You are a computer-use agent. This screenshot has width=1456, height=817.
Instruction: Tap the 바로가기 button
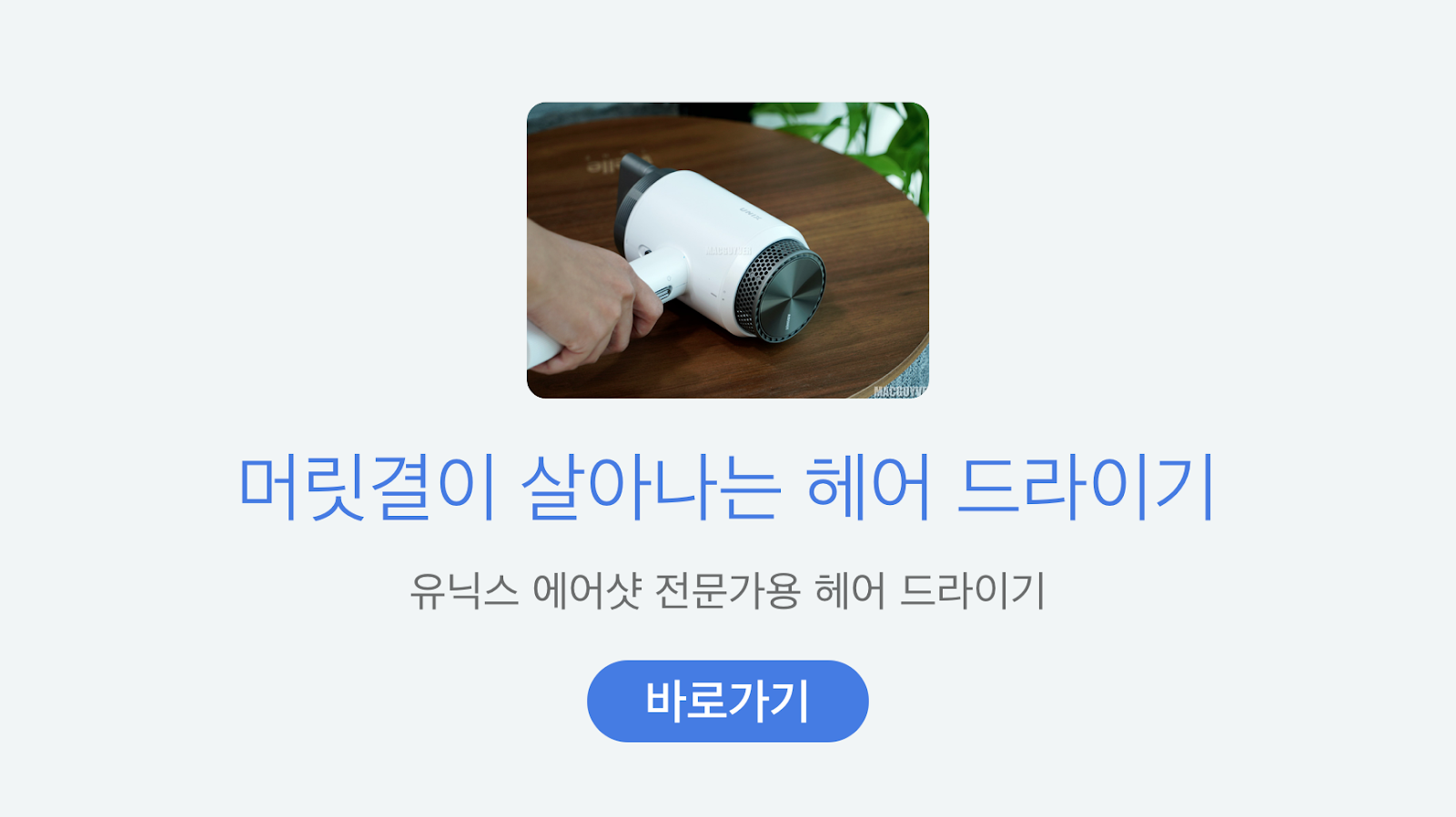click(727, 701)
